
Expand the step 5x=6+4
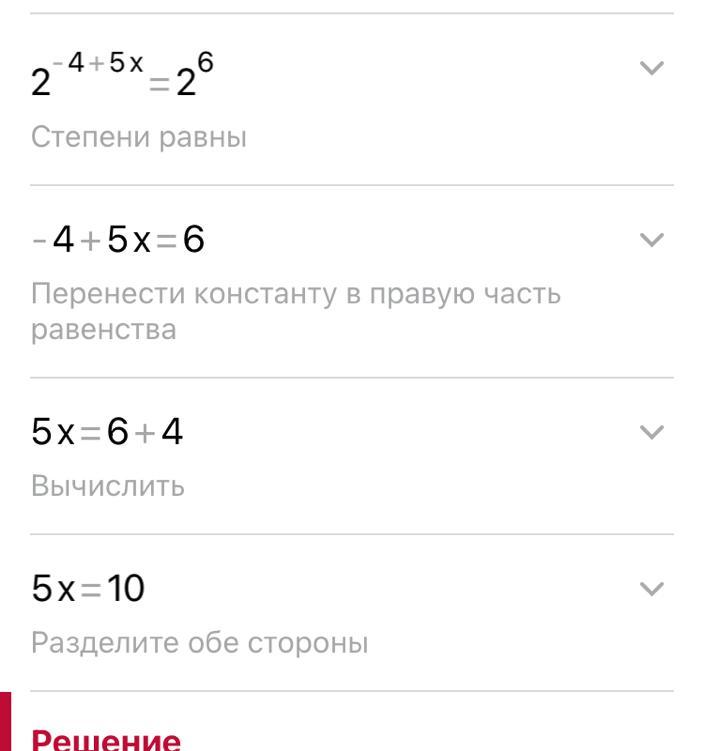651,432
